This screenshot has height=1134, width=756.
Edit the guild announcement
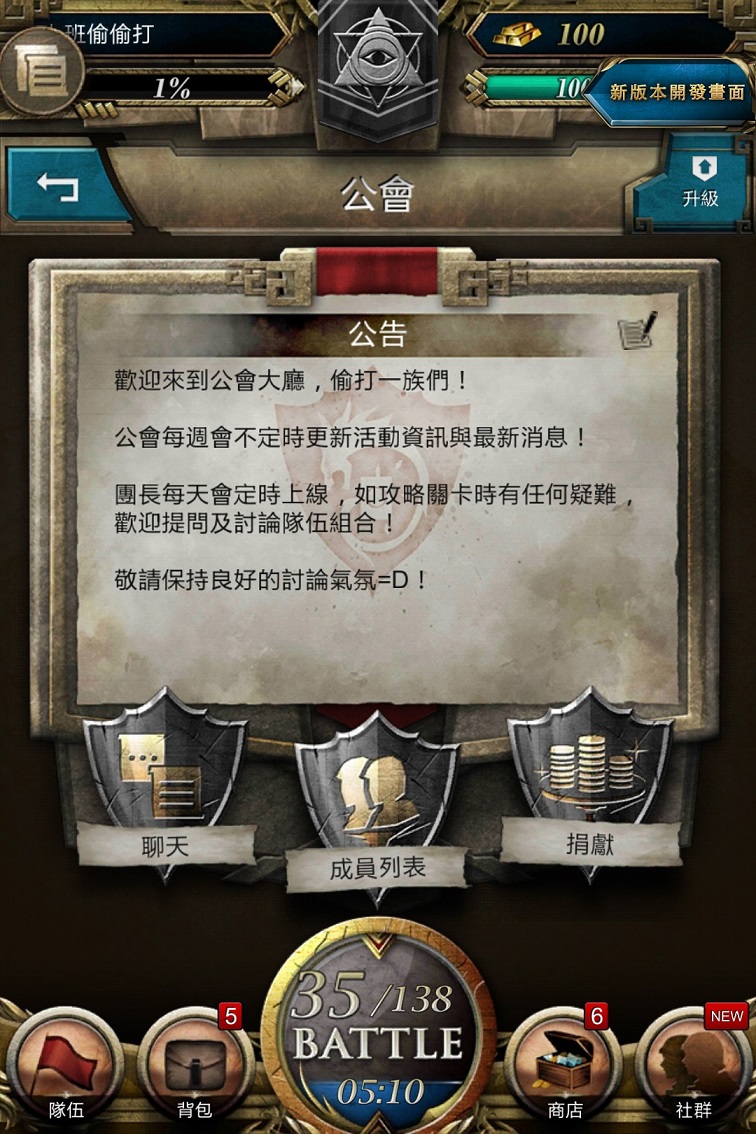coord(637,330)
